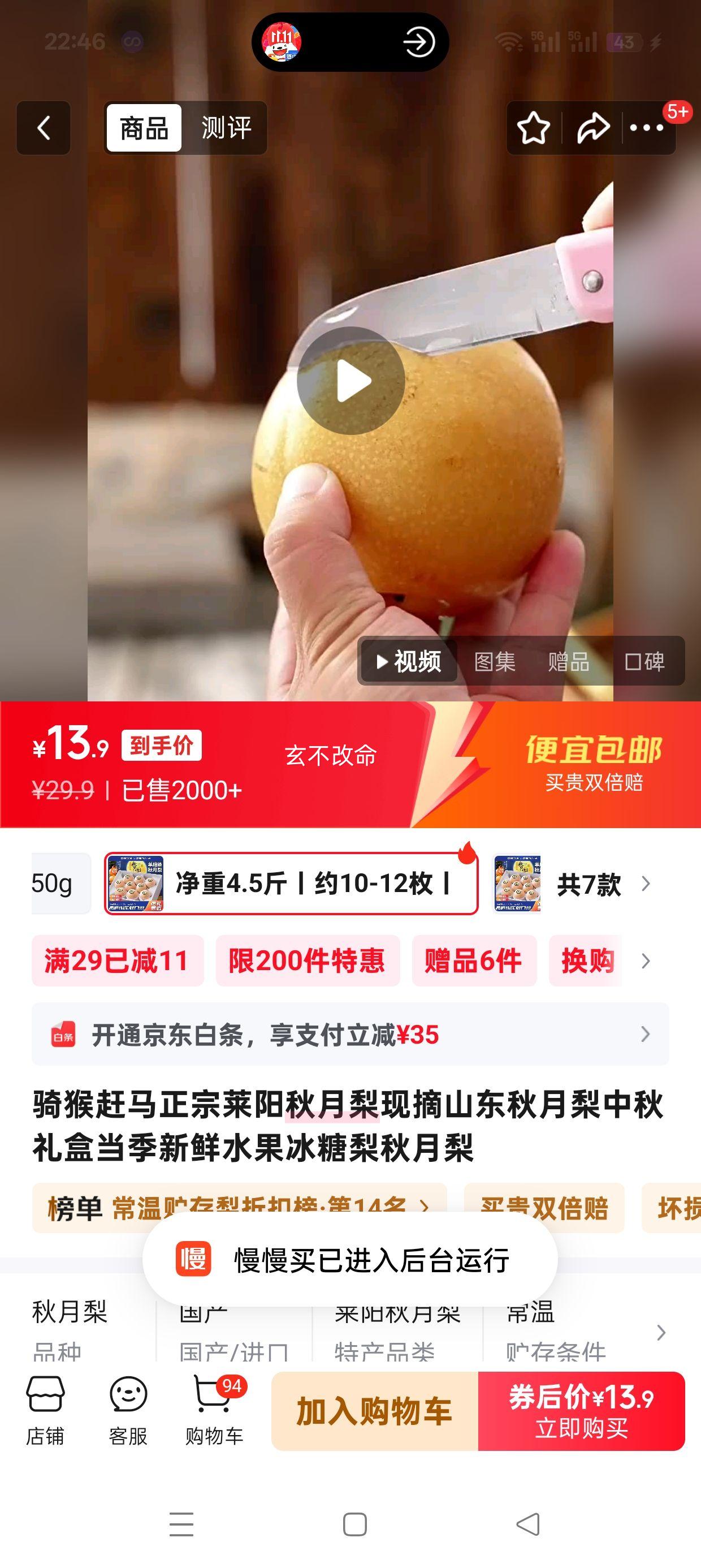The image size is (701, 1568).
Task: View the 赠品 media tab
Action: click(568, 662)
